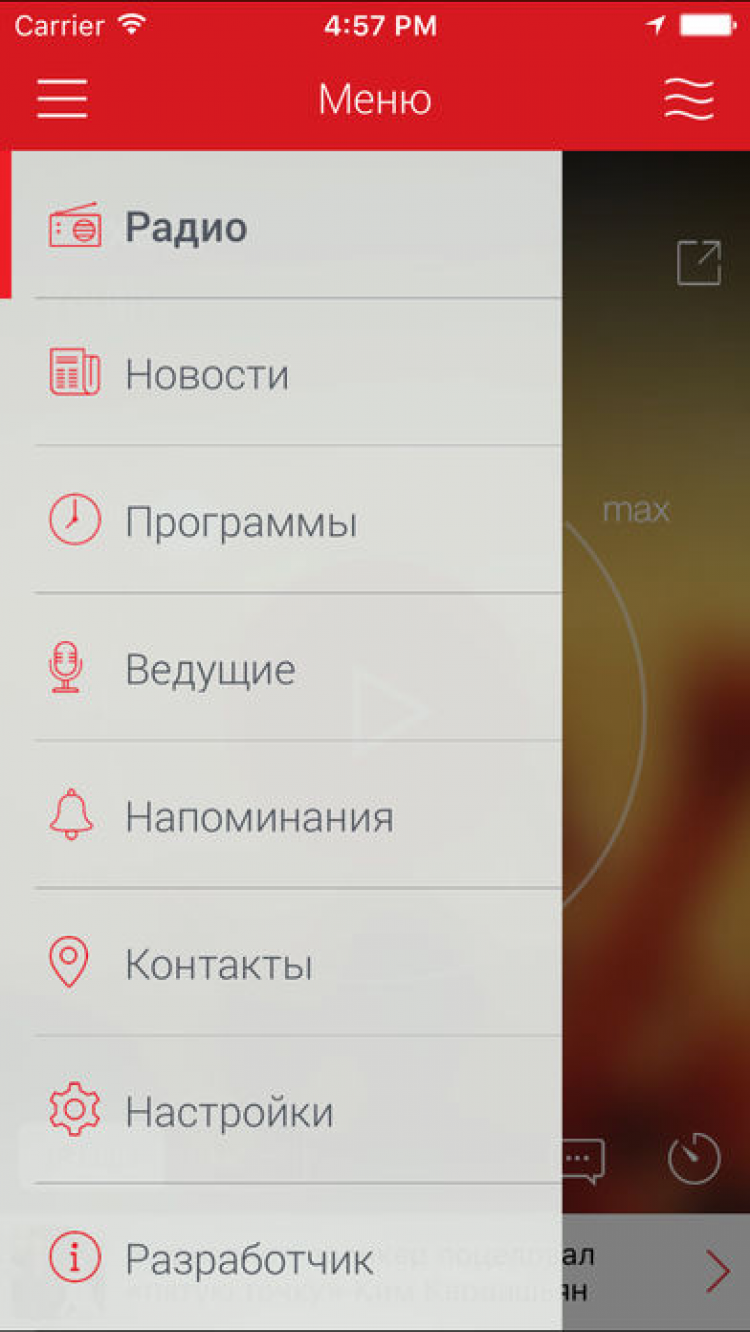The height and width of the screenshot is (1332, 750).
Task: Tap the share icon on player
Action: [x=698, y=263]
